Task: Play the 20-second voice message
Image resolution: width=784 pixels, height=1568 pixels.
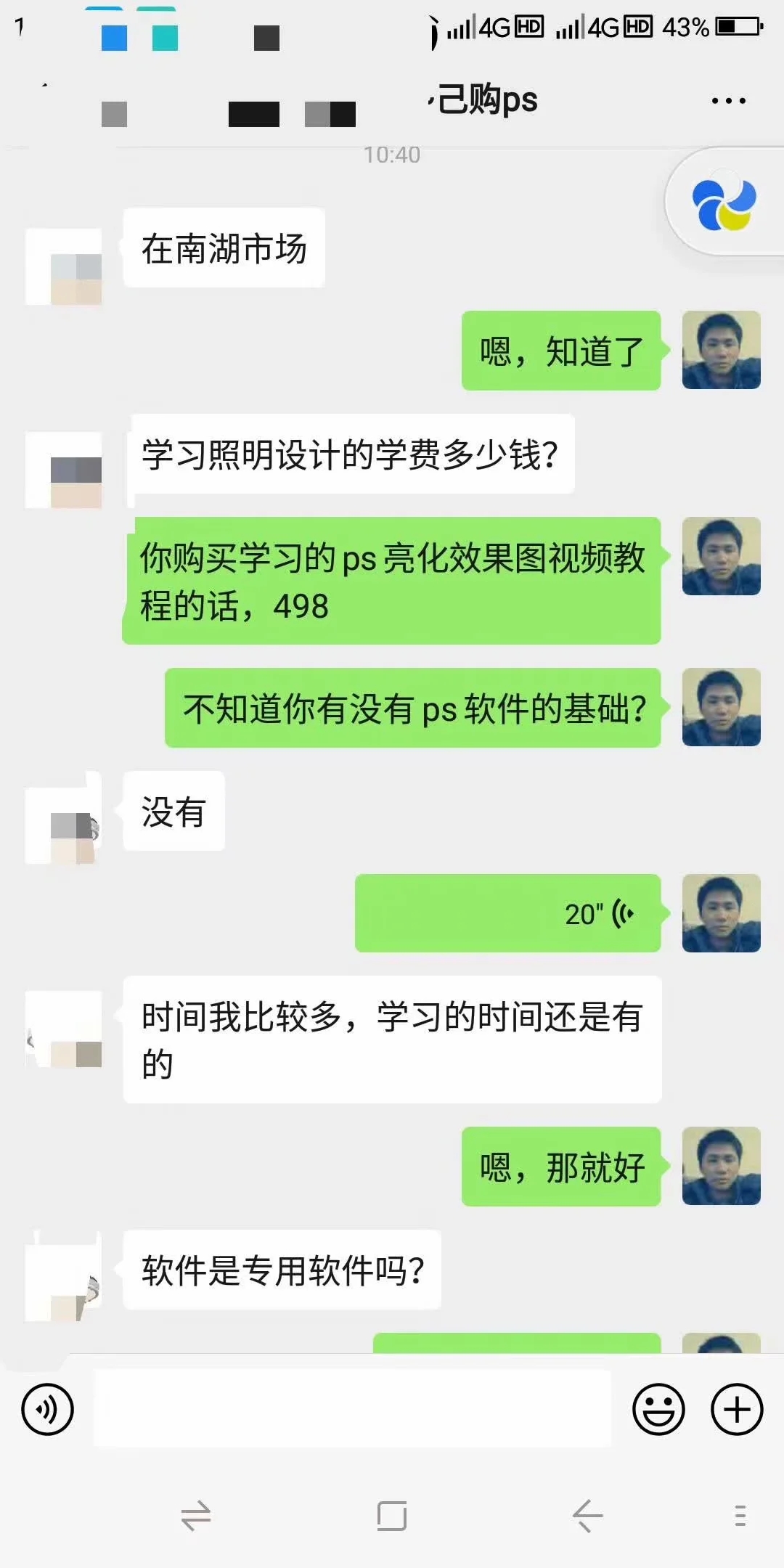Action: [508, 913]
